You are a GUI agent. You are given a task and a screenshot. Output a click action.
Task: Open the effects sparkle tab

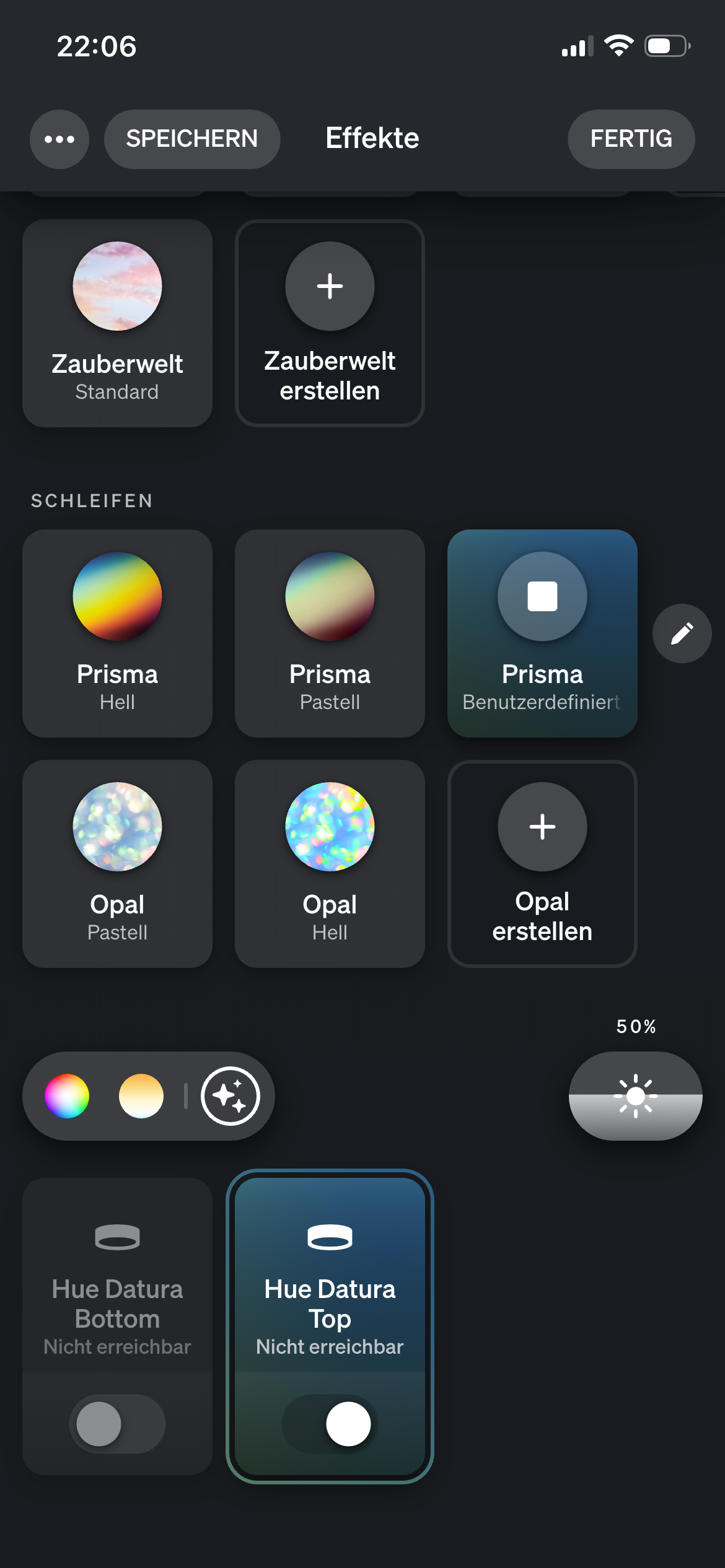(231, 1096)
